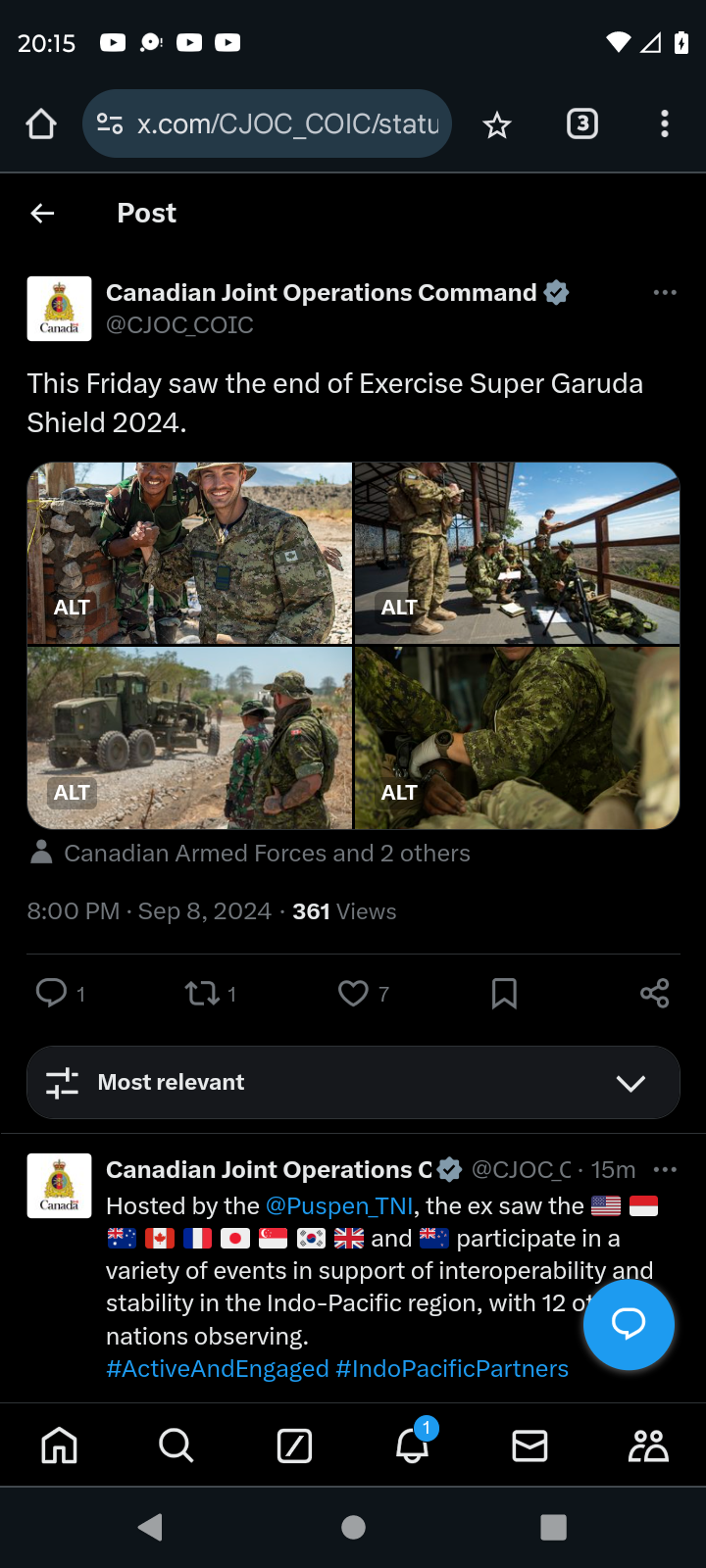
Task: Open the @Puspen_TNI mention link
Action: (339, 1205)
